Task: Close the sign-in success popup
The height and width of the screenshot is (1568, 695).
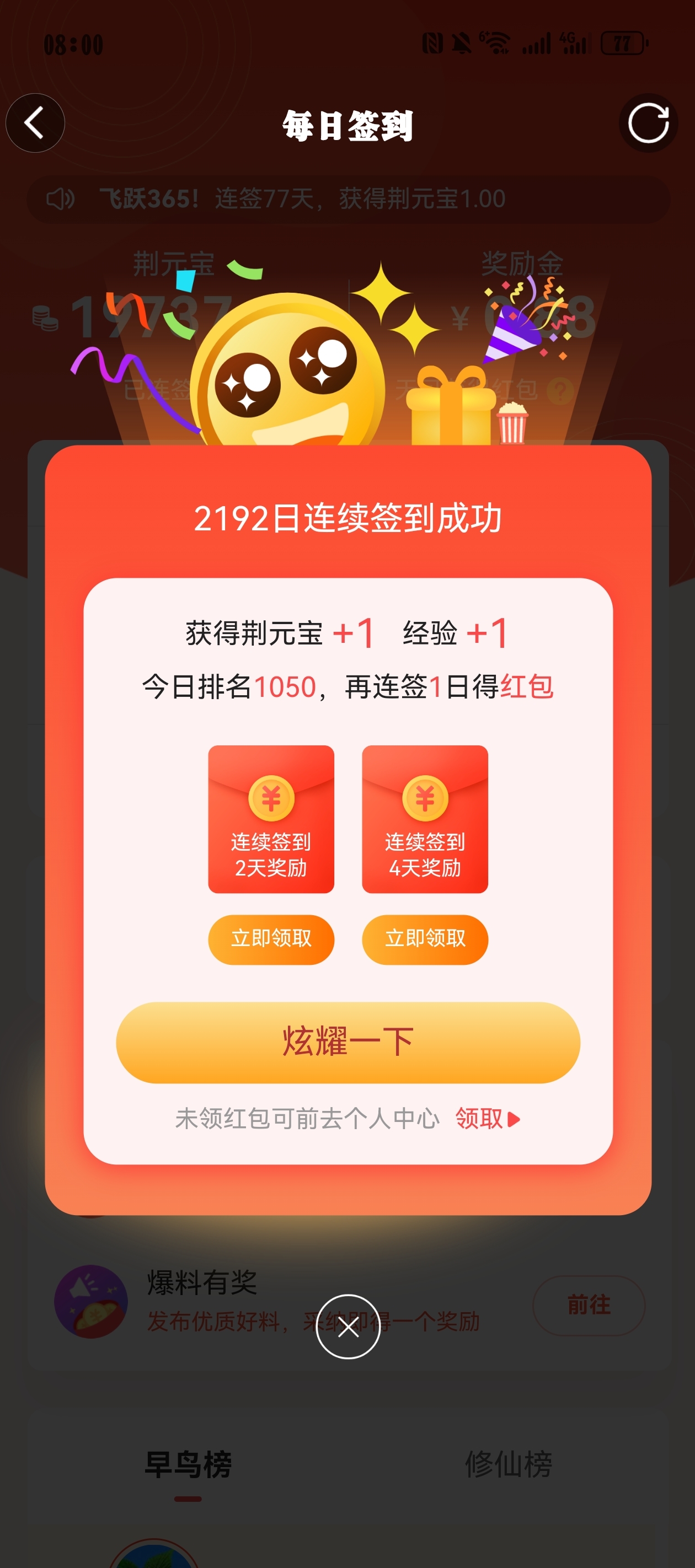Action: pos(348,1327)
